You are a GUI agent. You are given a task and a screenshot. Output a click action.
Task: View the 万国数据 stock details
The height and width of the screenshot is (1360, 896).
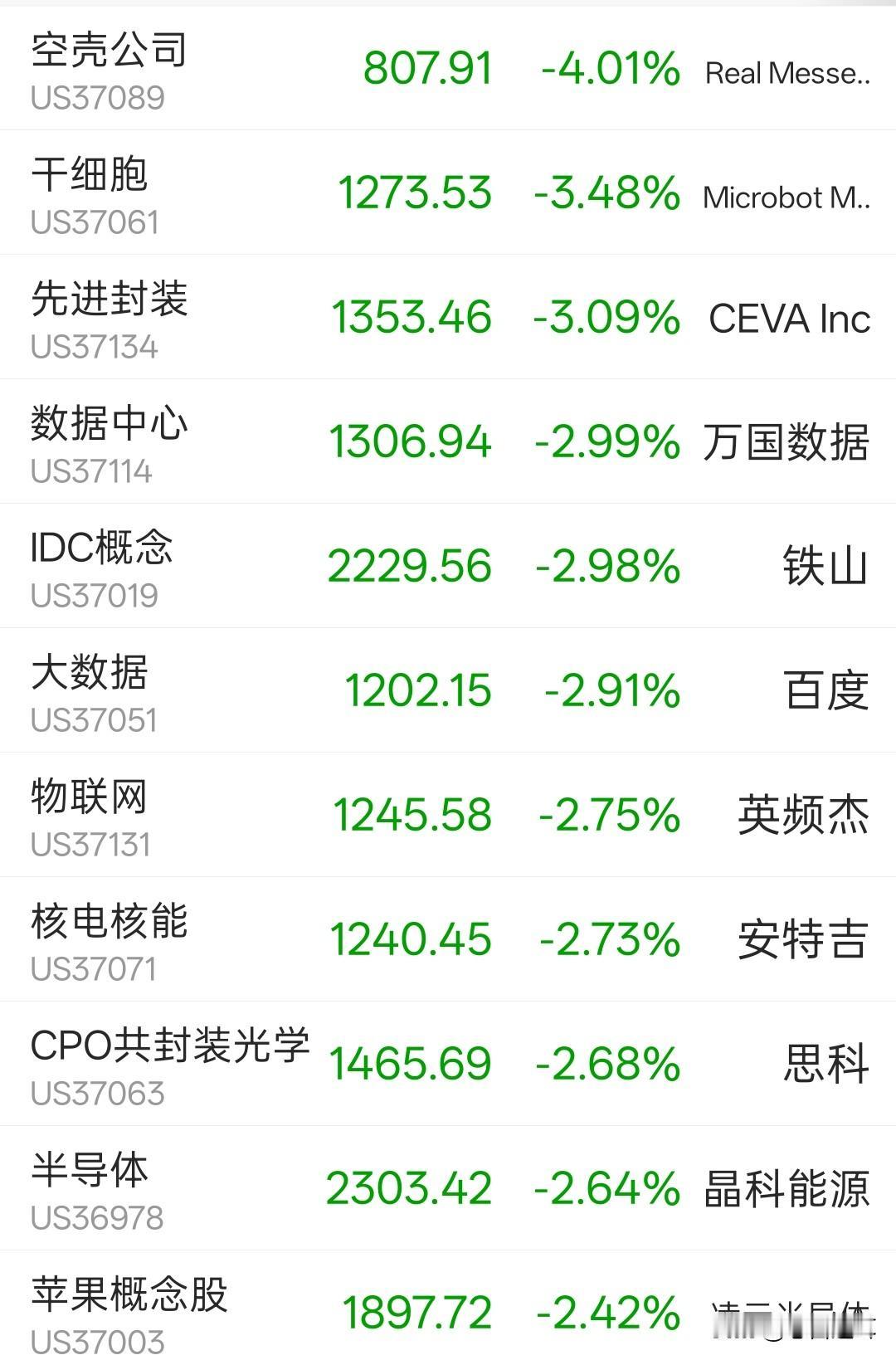pos(788,441)
